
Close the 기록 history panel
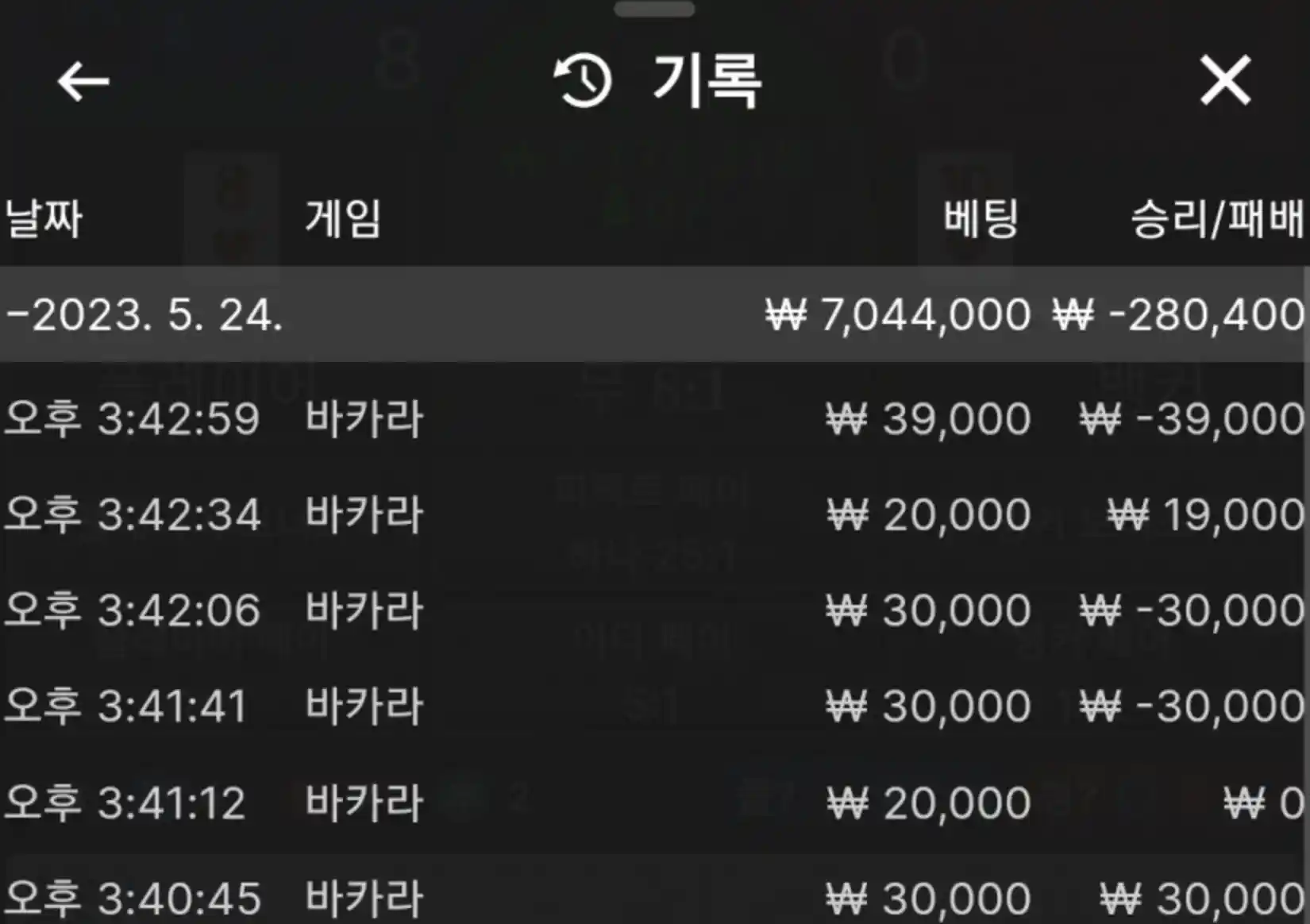pyautogui.click(x=1225, y=80)
